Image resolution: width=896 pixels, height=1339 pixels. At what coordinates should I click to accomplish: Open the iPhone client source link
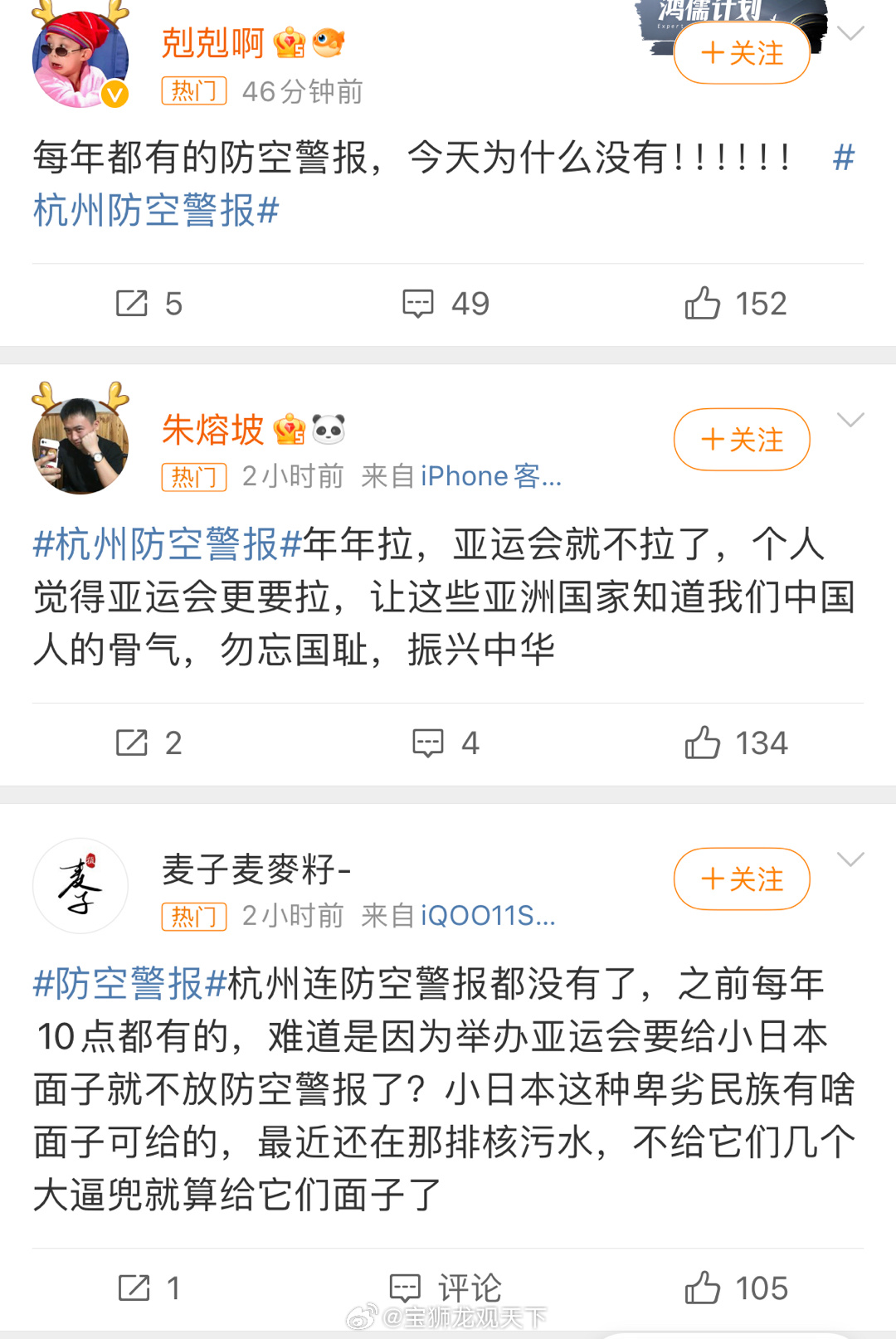pyautogui.click(x=490, y=476)
